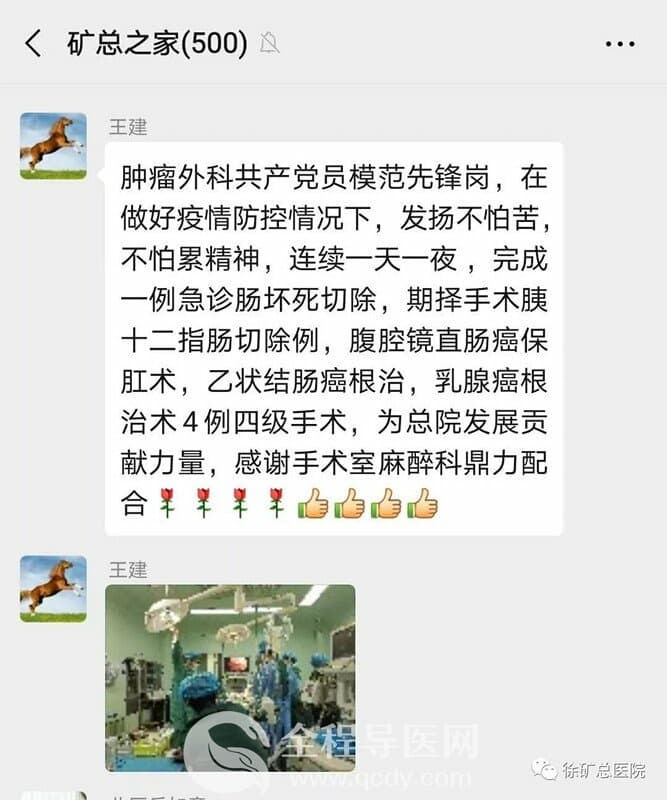This screenshot has height=800, width=667.
Task: Open 王建's avatar beside the text message
Action: pos(53,146)
